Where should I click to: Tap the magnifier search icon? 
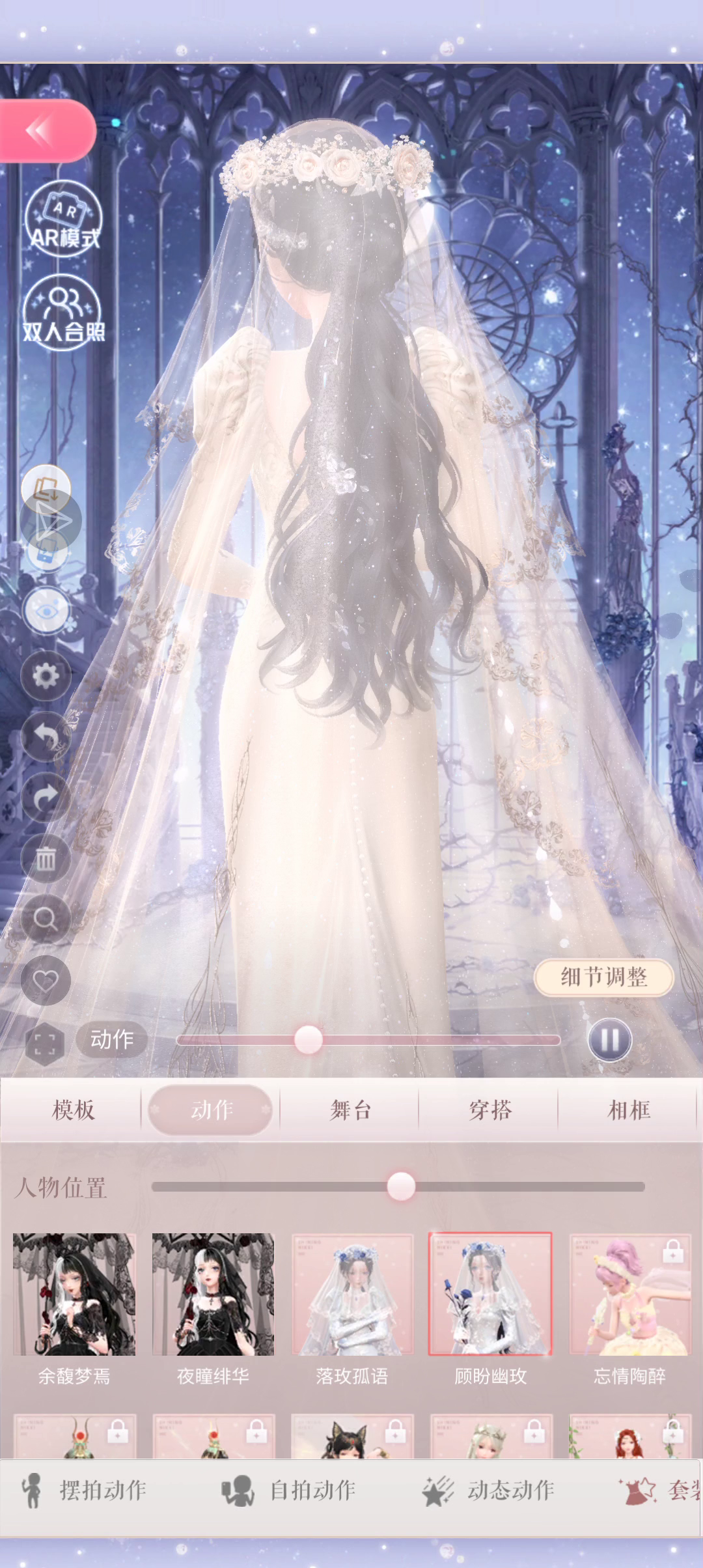pyautogui.click(x=46, y=919)
